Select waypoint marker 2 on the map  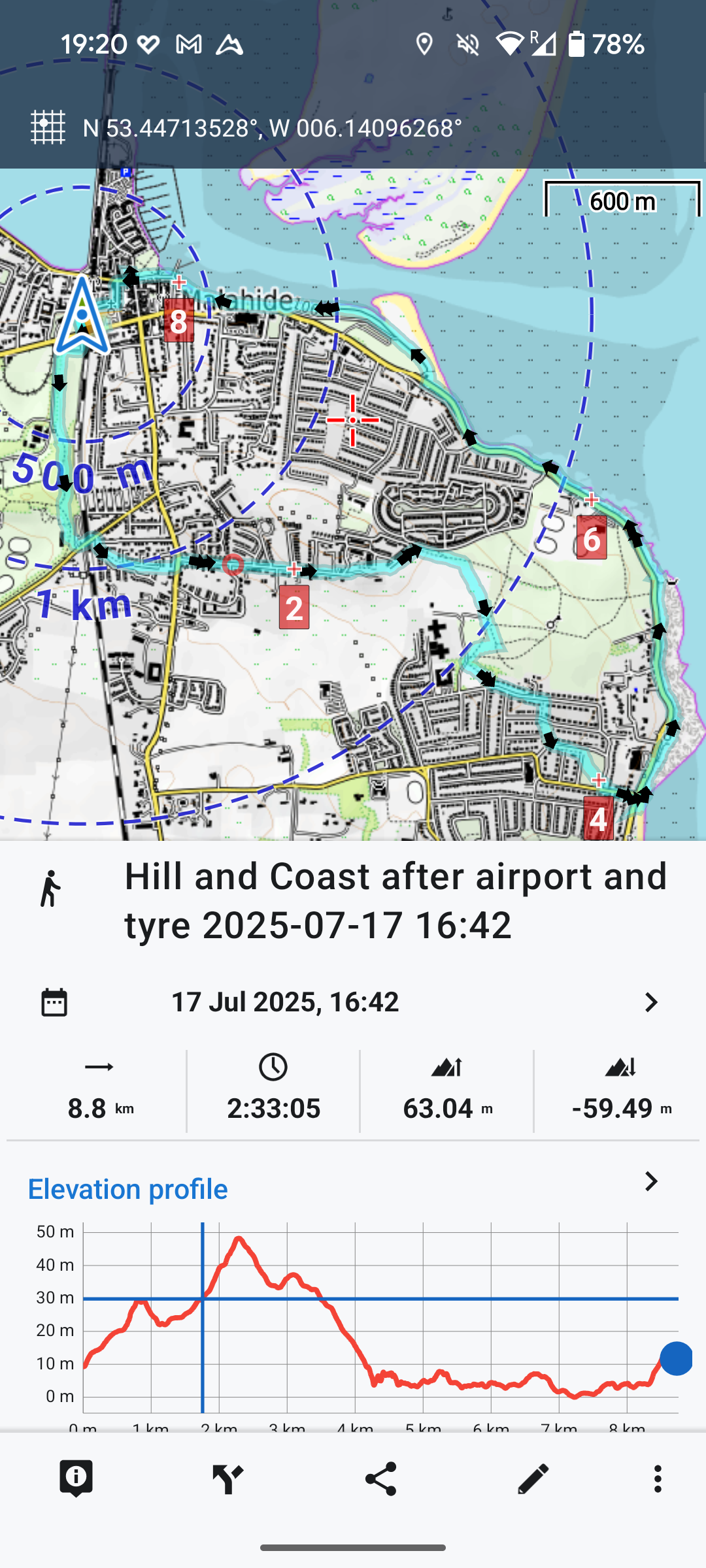(294, 608)
